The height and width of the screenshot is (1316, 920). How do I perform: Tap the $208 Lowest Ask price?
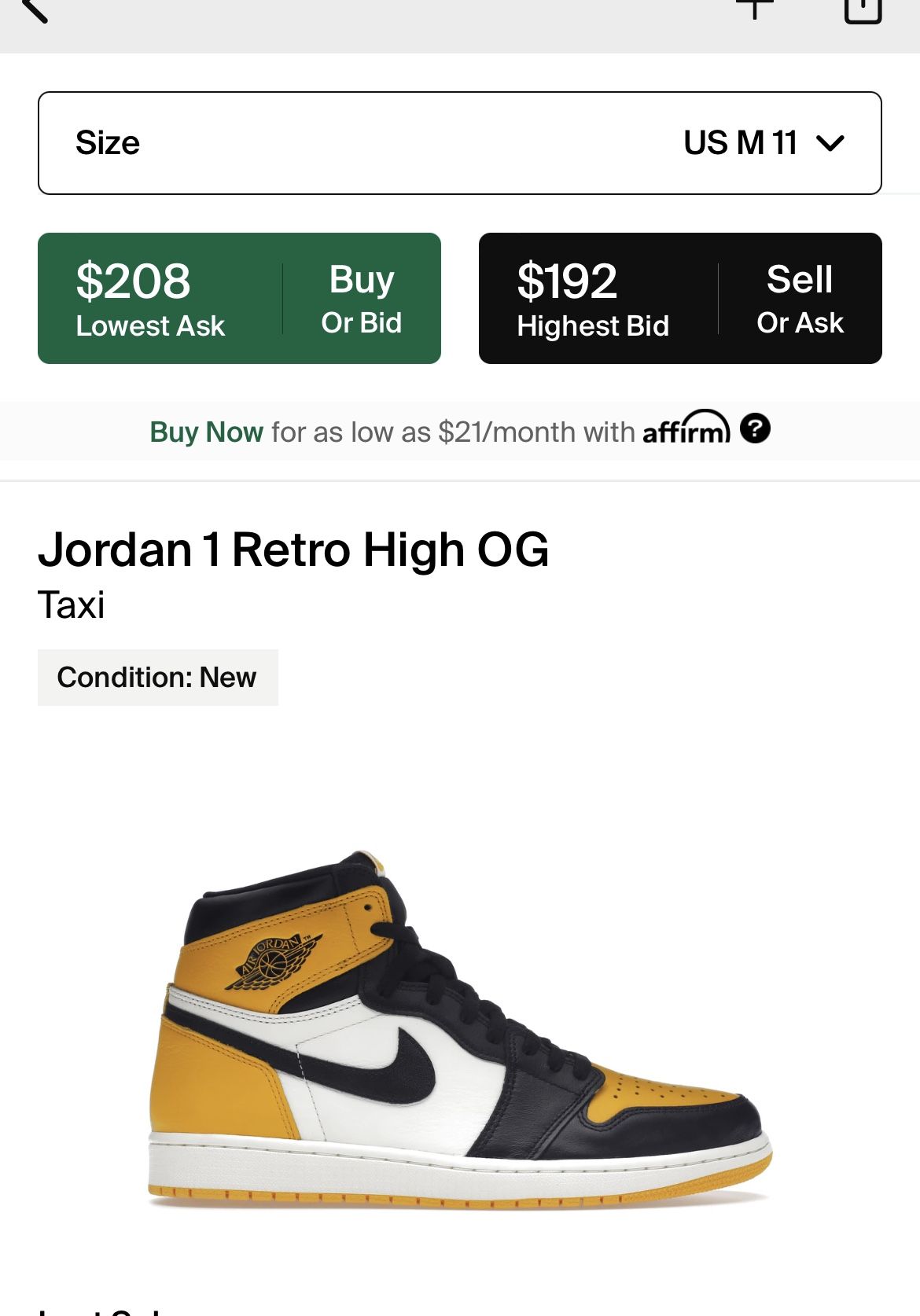click(x=149, y=298)
